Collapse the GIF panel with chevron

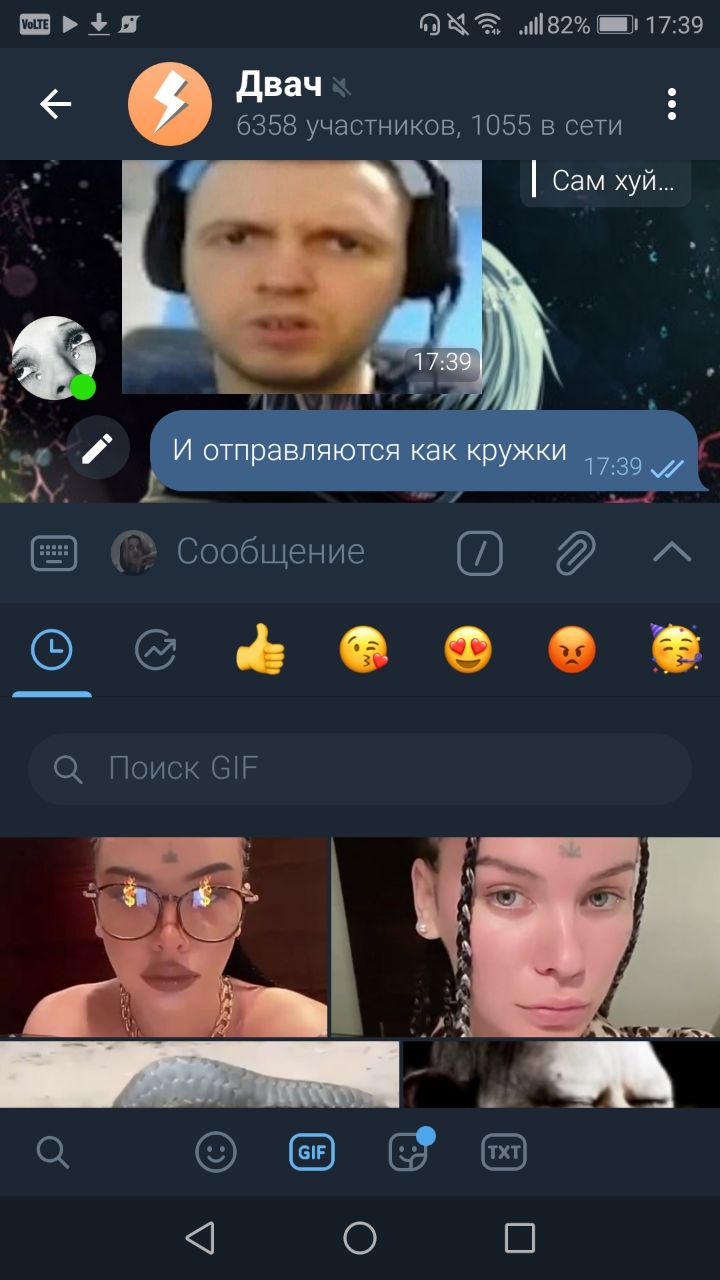pos(672,552)
